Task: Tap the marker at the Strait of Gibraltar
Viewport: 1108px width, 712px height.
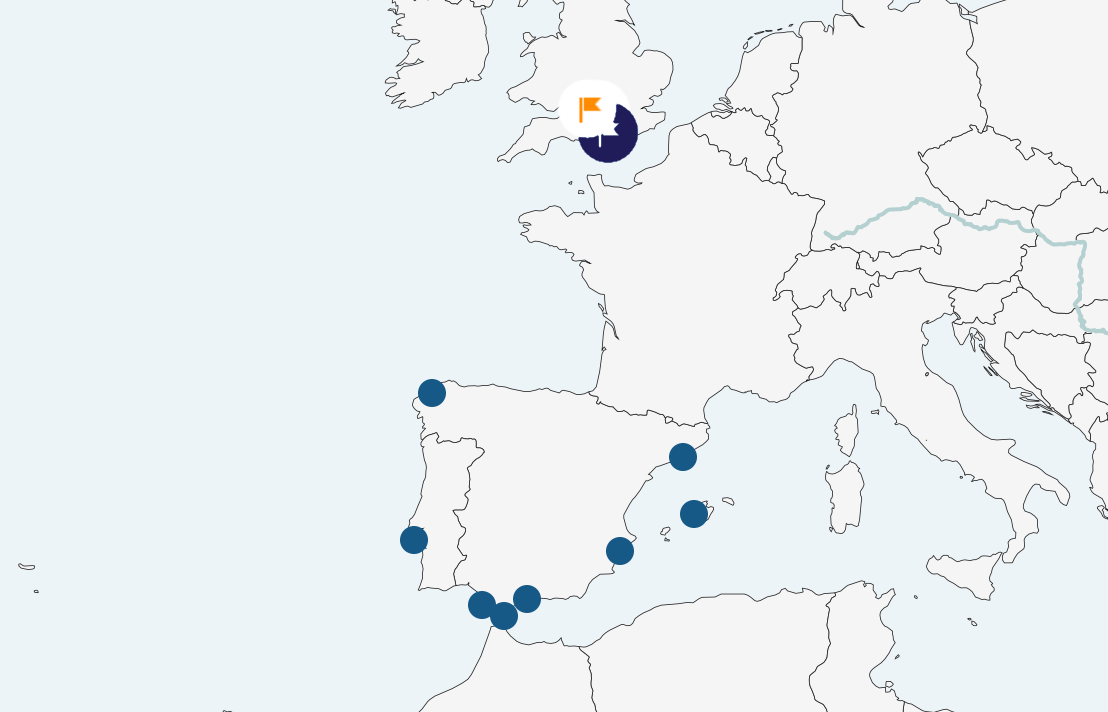Action: [x=504, y=616]
